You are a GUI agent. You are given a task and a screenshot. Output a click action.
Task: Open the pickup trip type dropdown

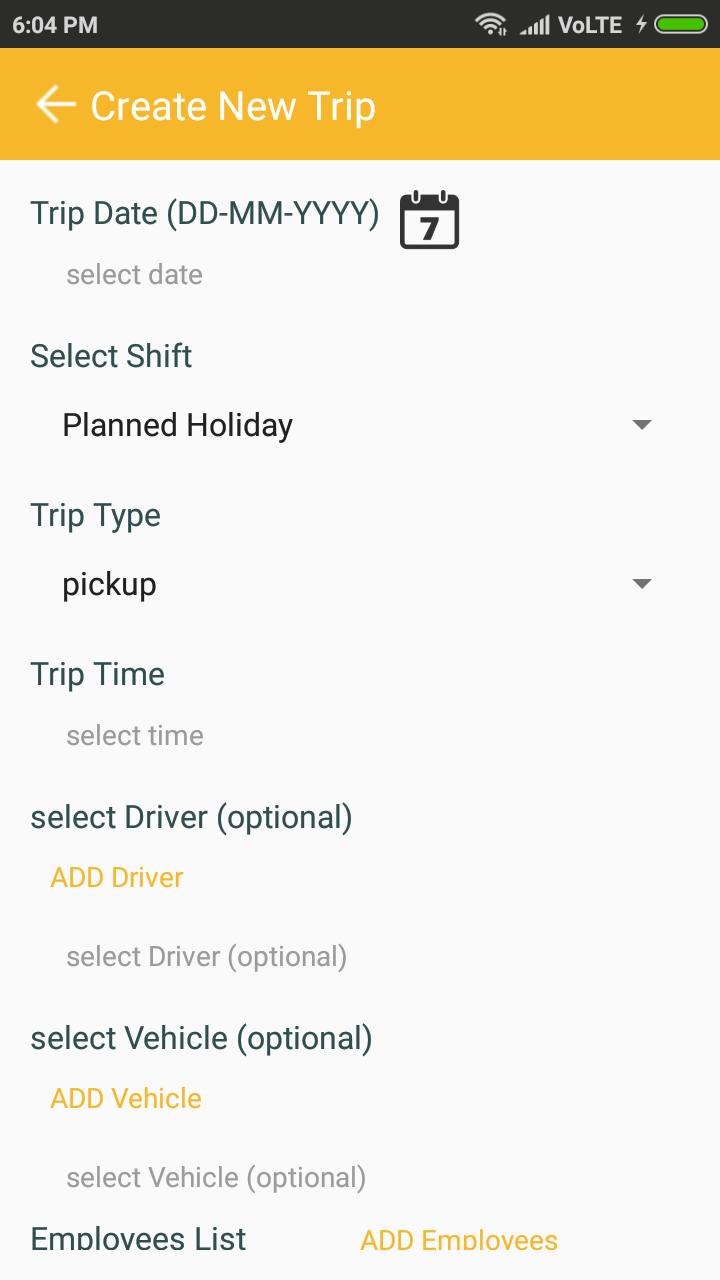tap(356, 584)
